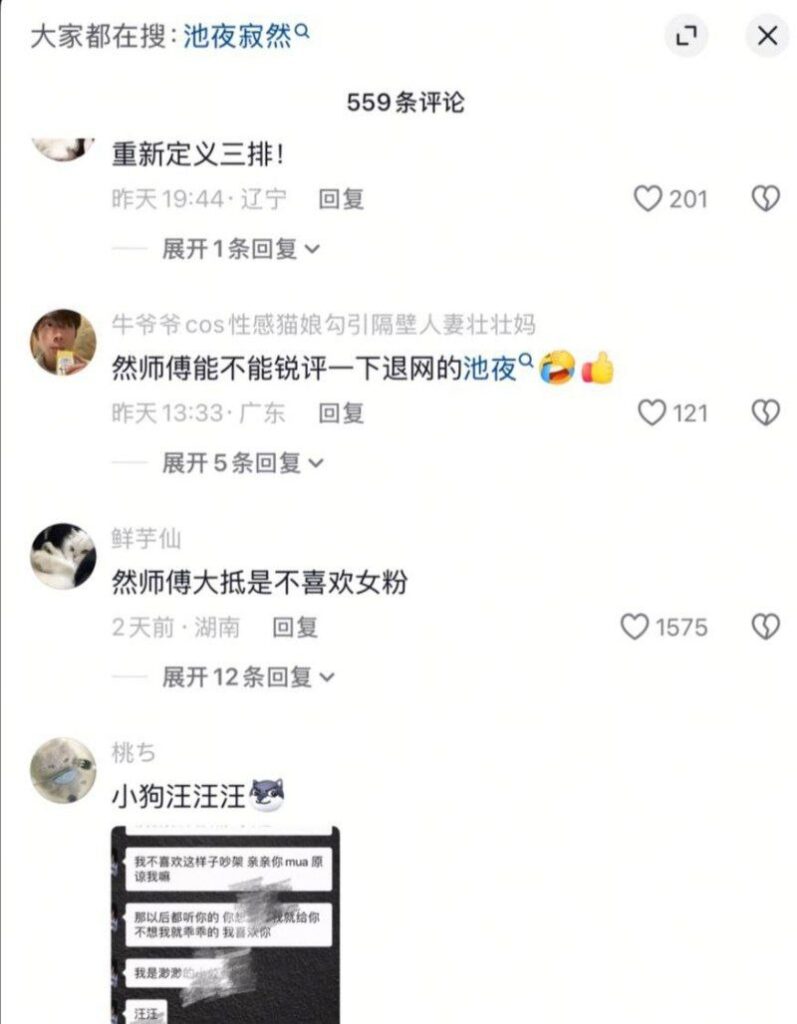Reply to the 重新定义三排 comment

(x=341, y=199)
